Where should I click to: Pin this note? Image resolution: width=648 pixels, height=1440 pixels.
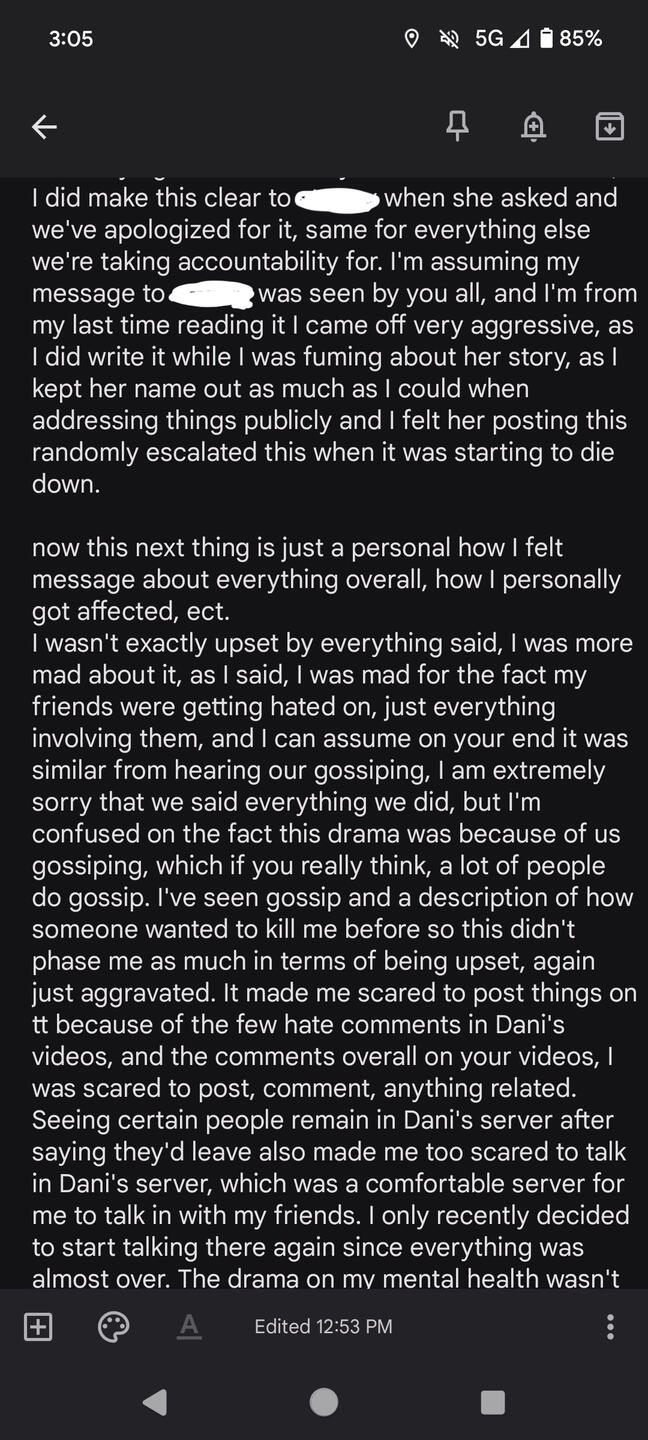pos(457,126)
